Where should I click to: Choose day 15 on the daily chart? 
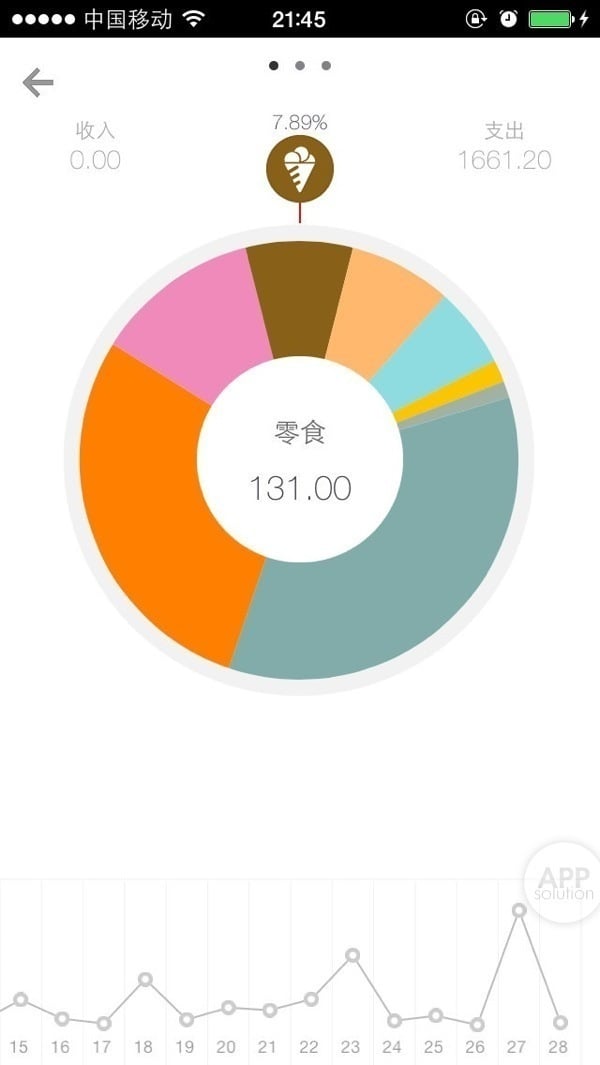point(20,999)
